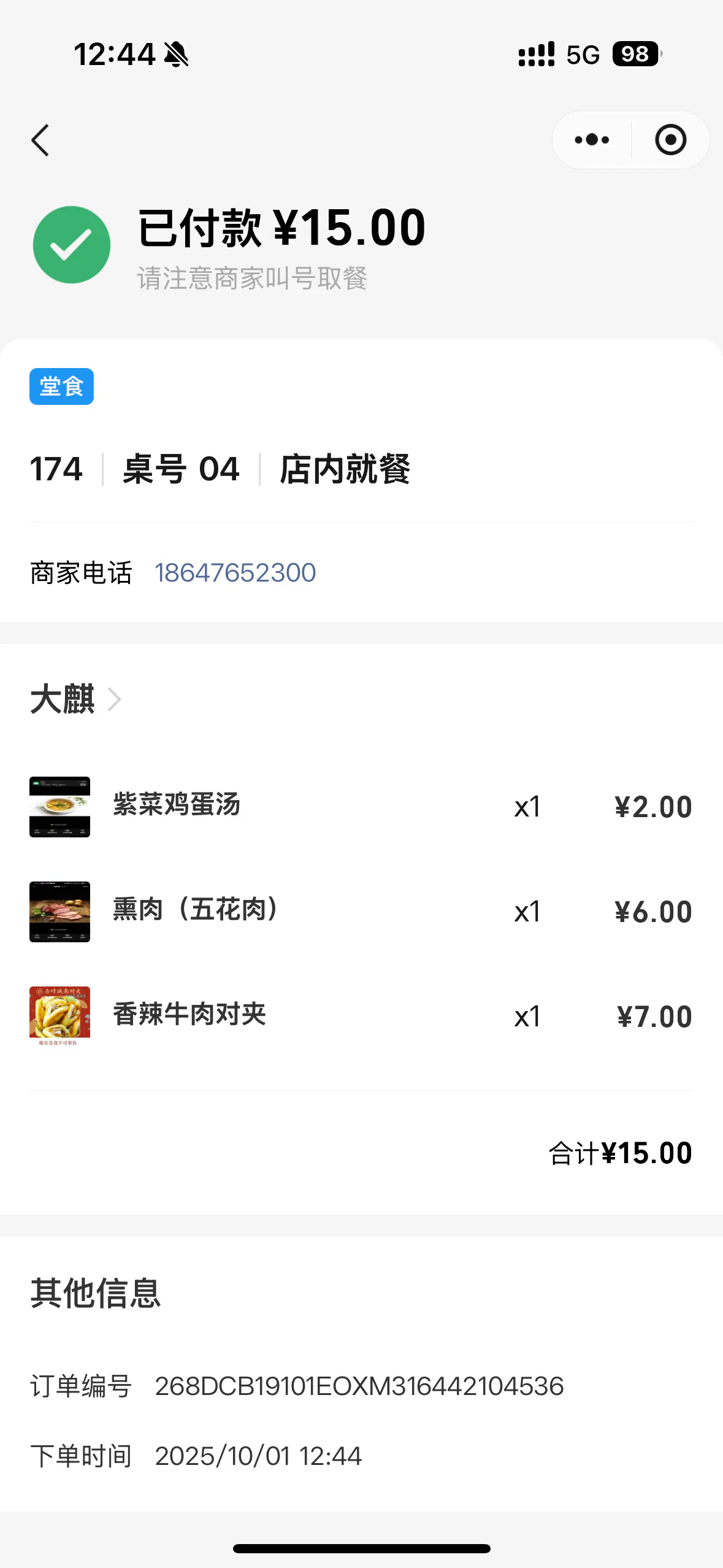This screenshot has height=1568, width=723.
Task: Tap the muted notification bell icon
Action: pos(175,55)
